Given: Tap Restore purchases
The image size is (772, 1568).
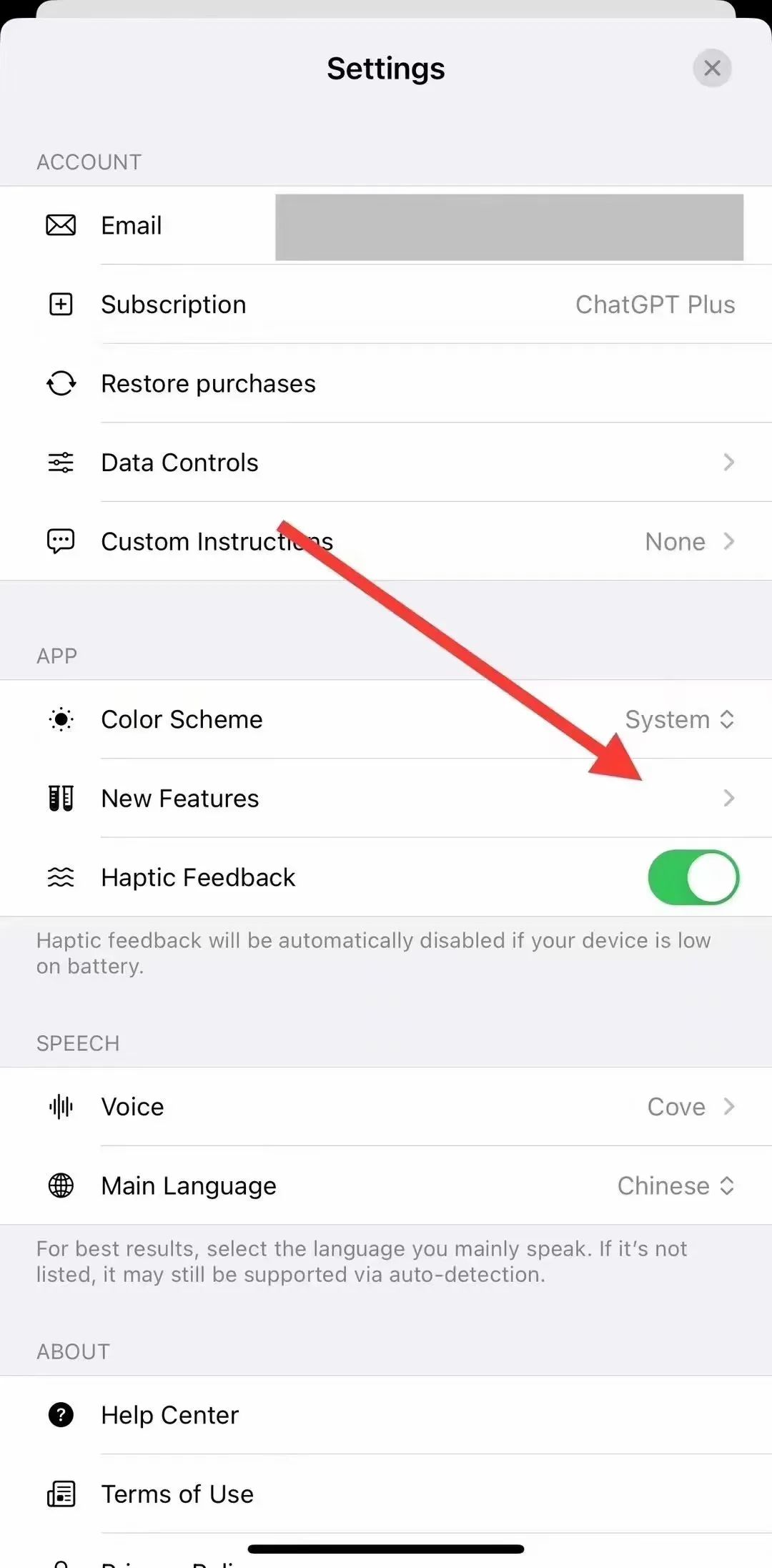Looking at the screenshot, I should tap(386, 384).
